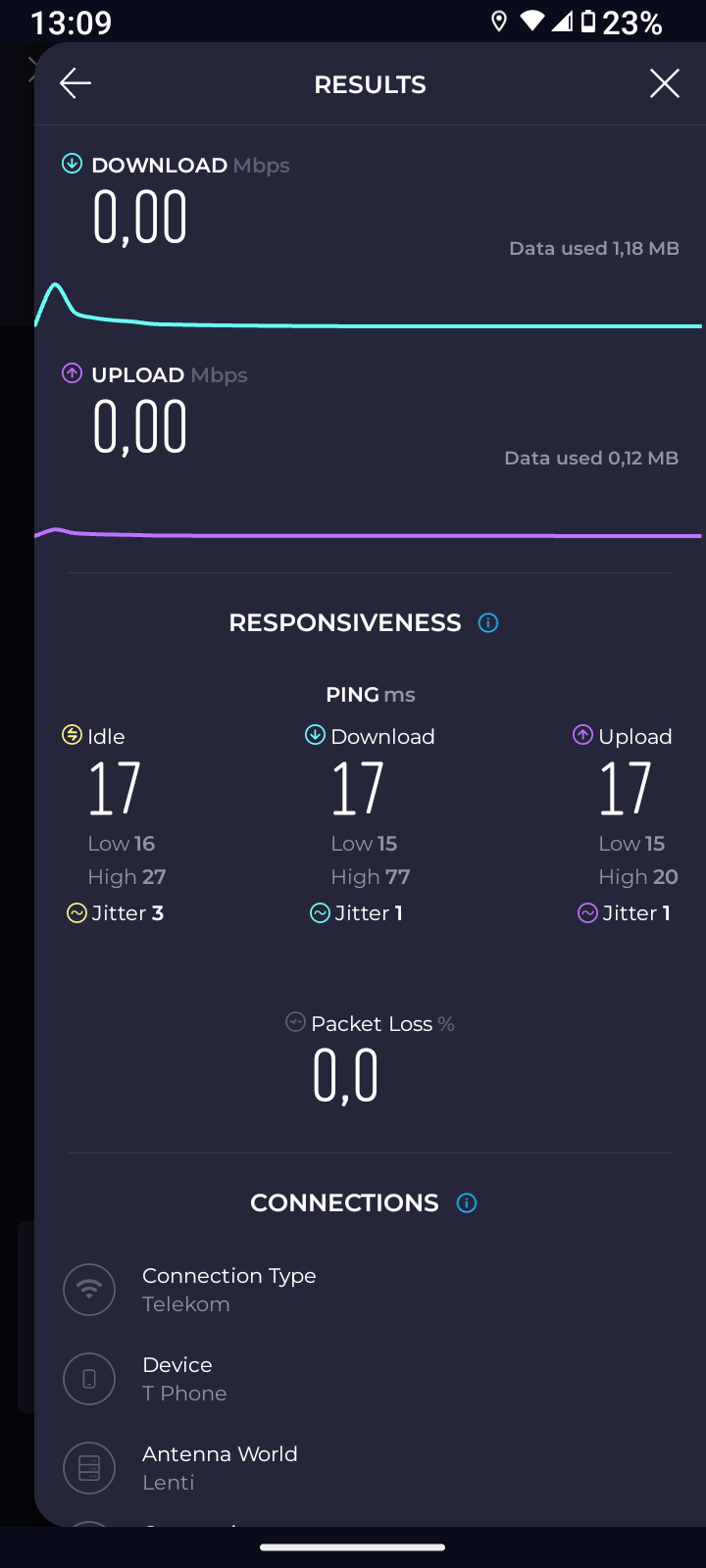
Task: Go back using the top-left arrow
Action: (76, 84)
